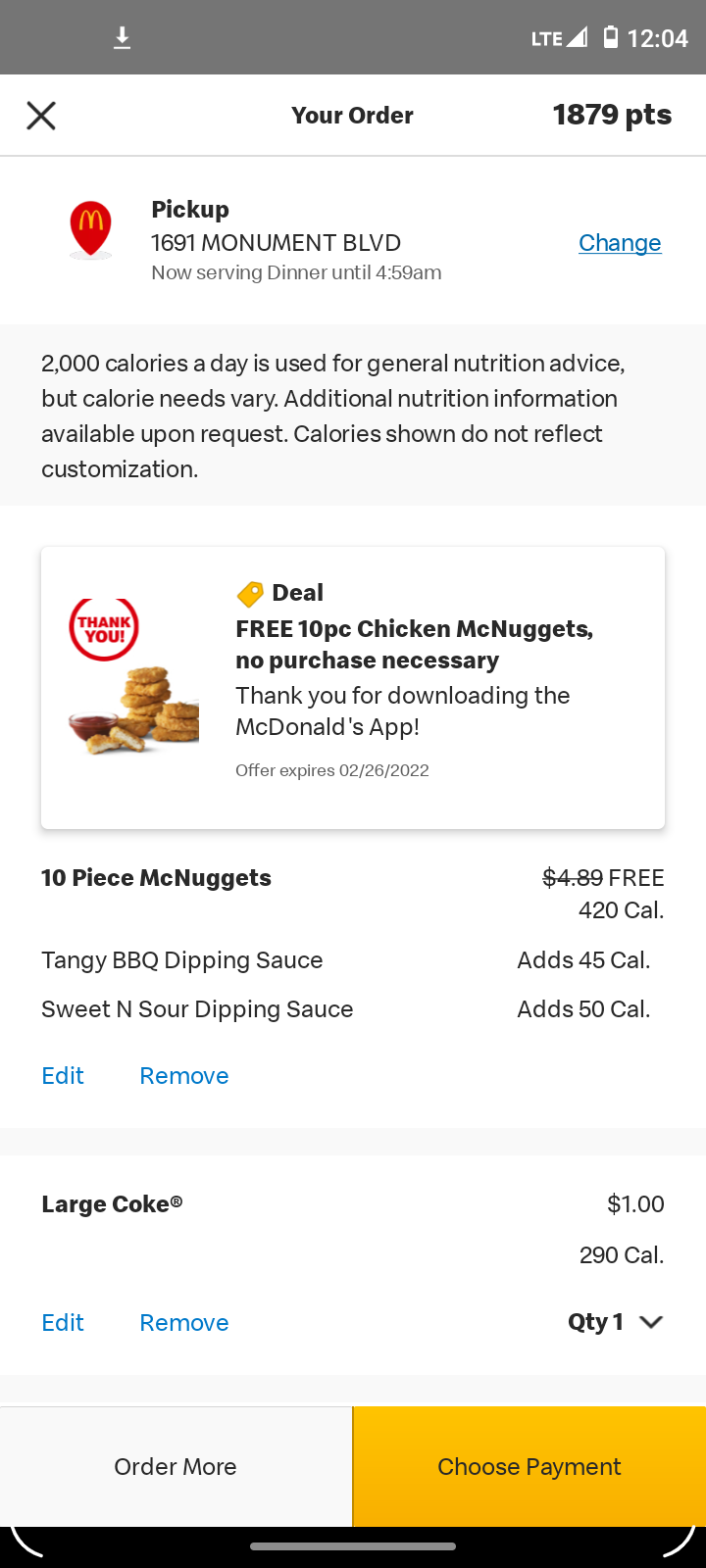Proceed with Choose Payment
The image size is (706, 1568).
(529, 1467)
